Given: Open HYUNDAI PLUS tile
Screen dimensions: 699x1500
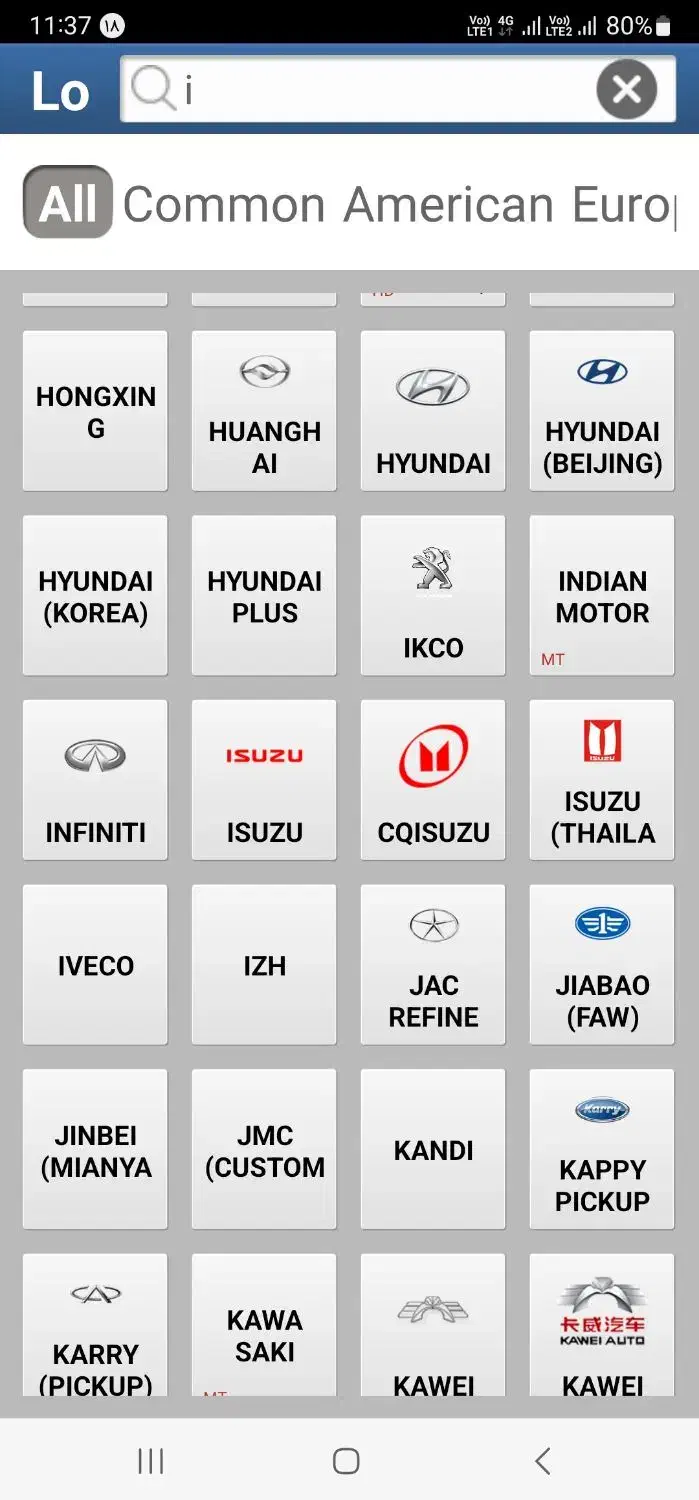Looking at the screenshot, I should (264, 596).
